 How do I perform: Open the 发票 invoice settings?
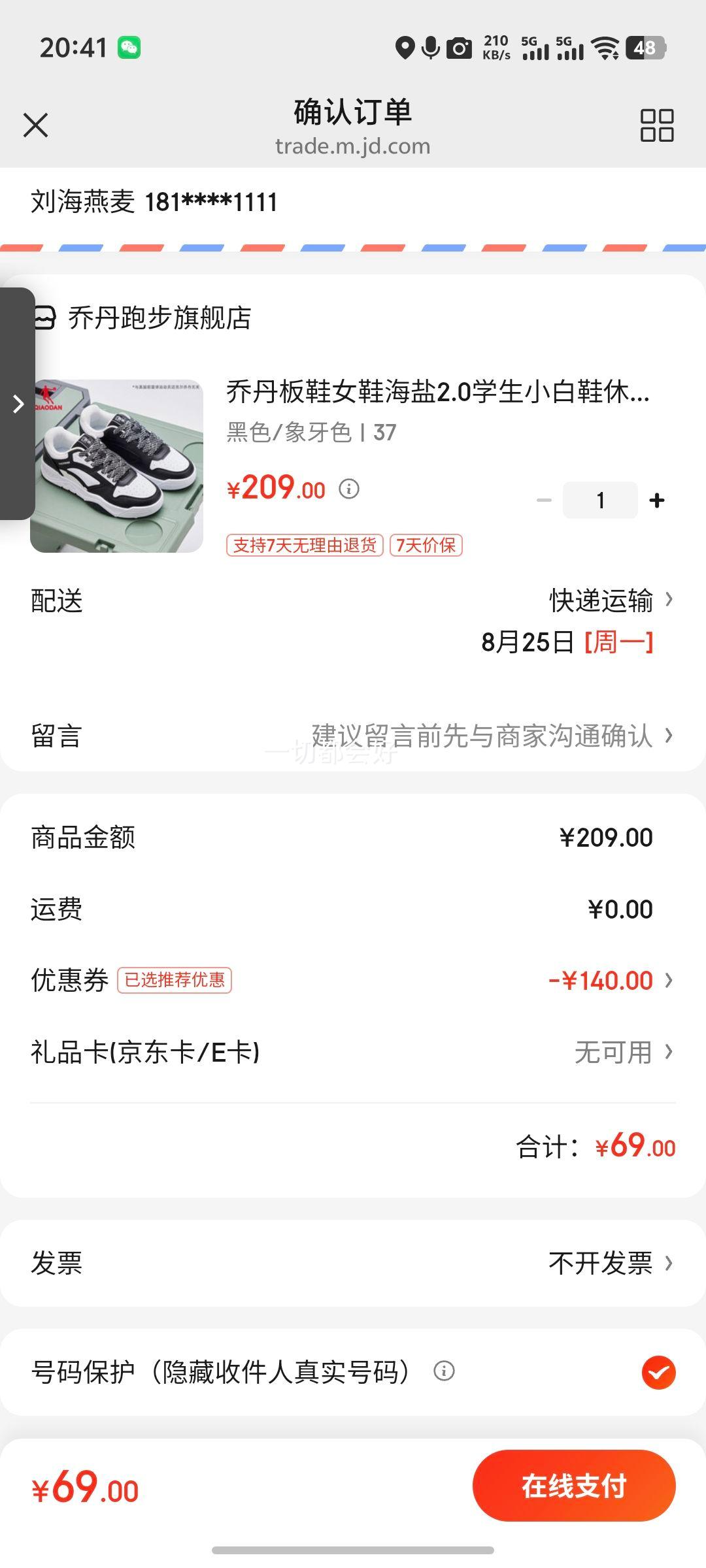click(353, 1263)
